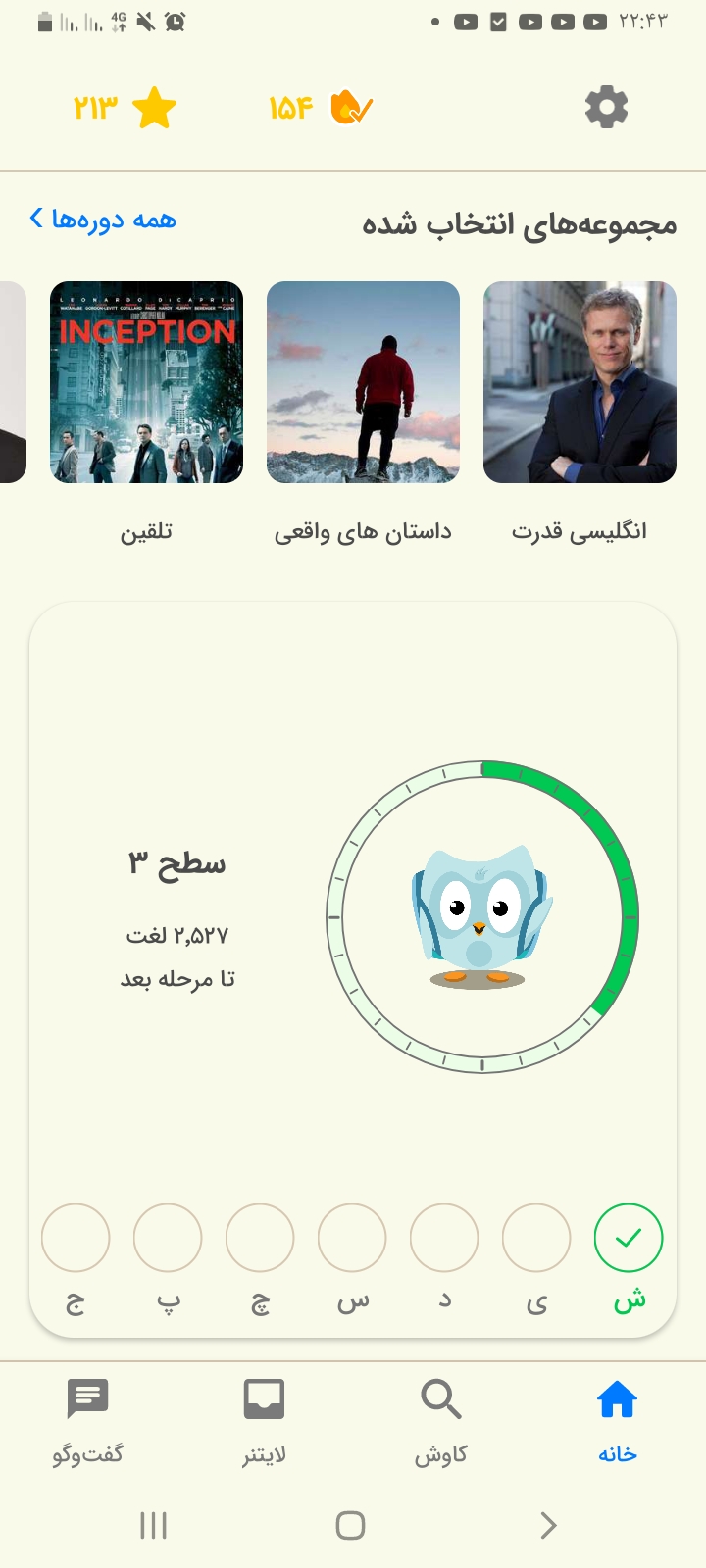Open the انگلیسی قدرت course
This screenshot has width=706, height=1568.
[x=580, y=382]
